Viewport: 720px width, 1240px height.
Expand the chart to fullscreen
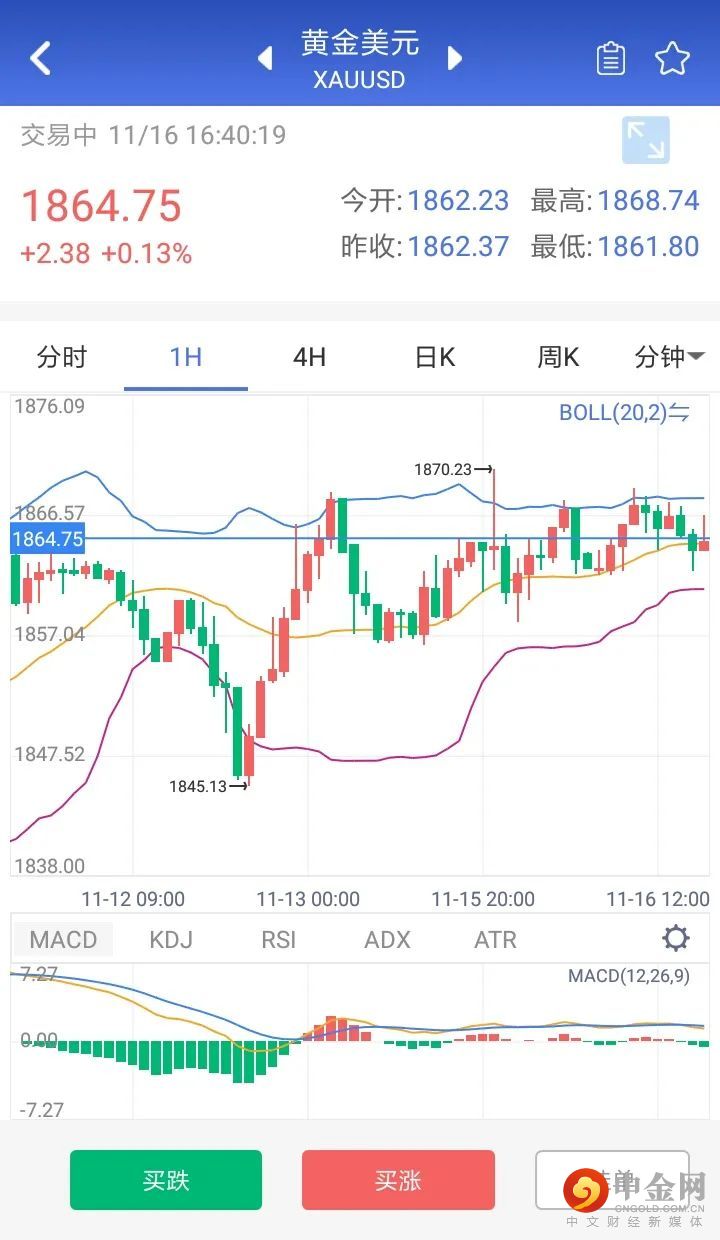[645, 140]
